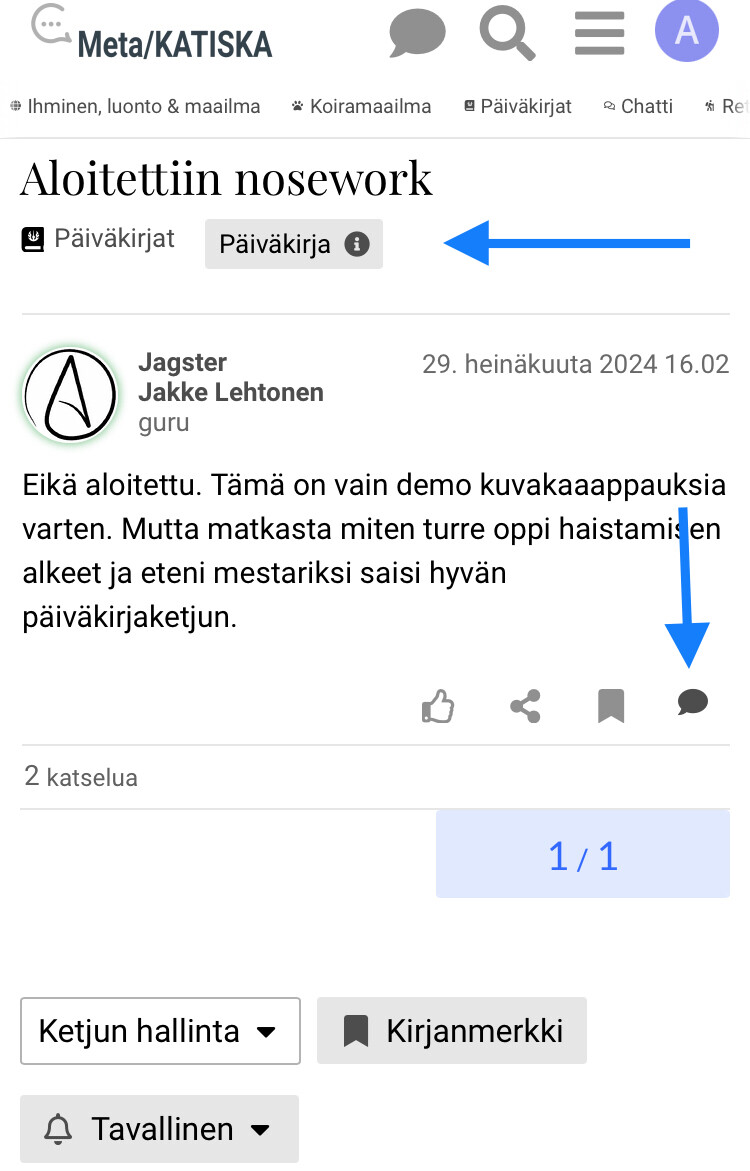Bookmark Jagster's post with the icon
This screenshot has height=1171, width=750.
(611, 706)
